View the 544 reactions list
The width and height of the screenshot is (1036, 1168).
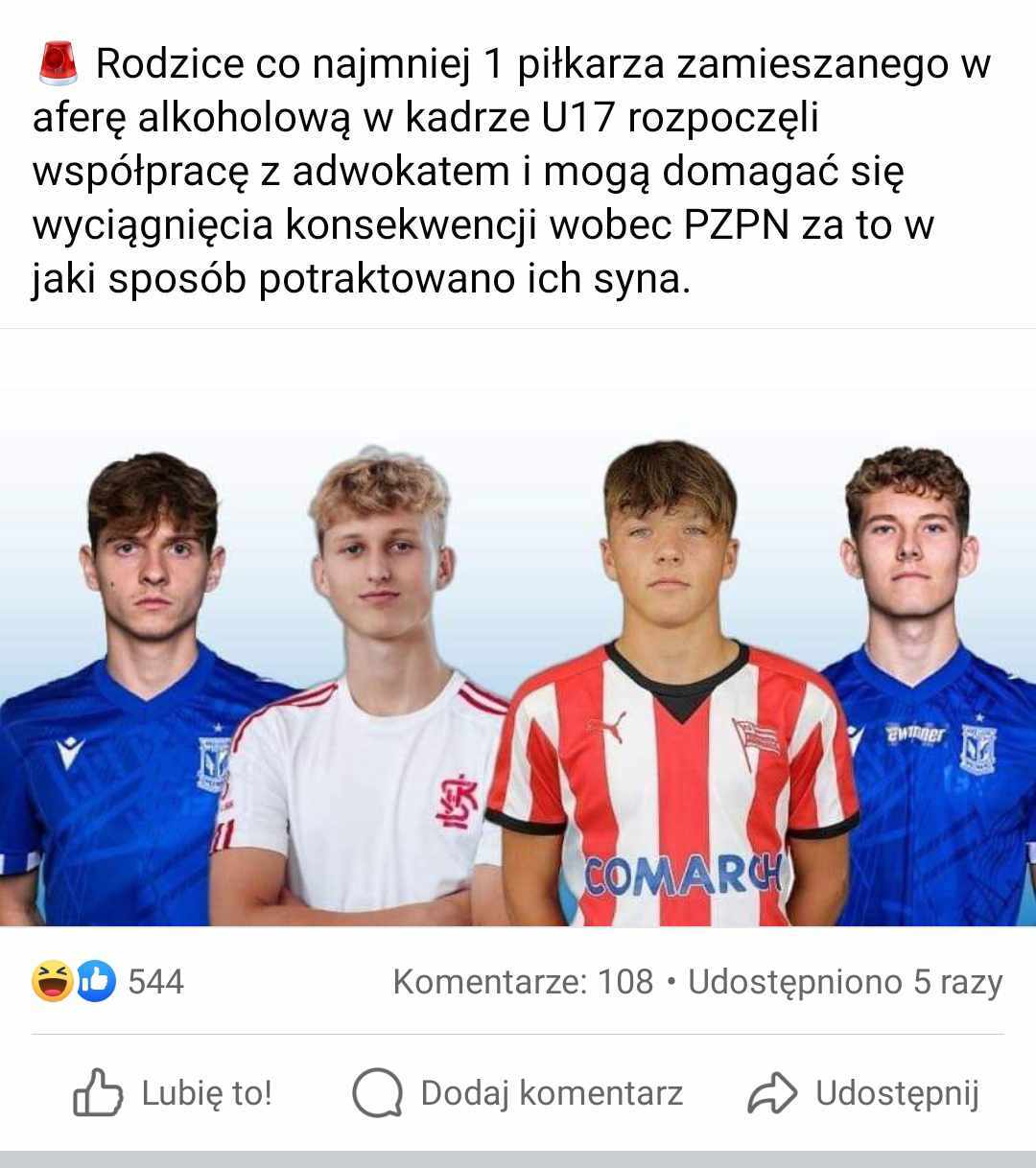coord(107,982)
